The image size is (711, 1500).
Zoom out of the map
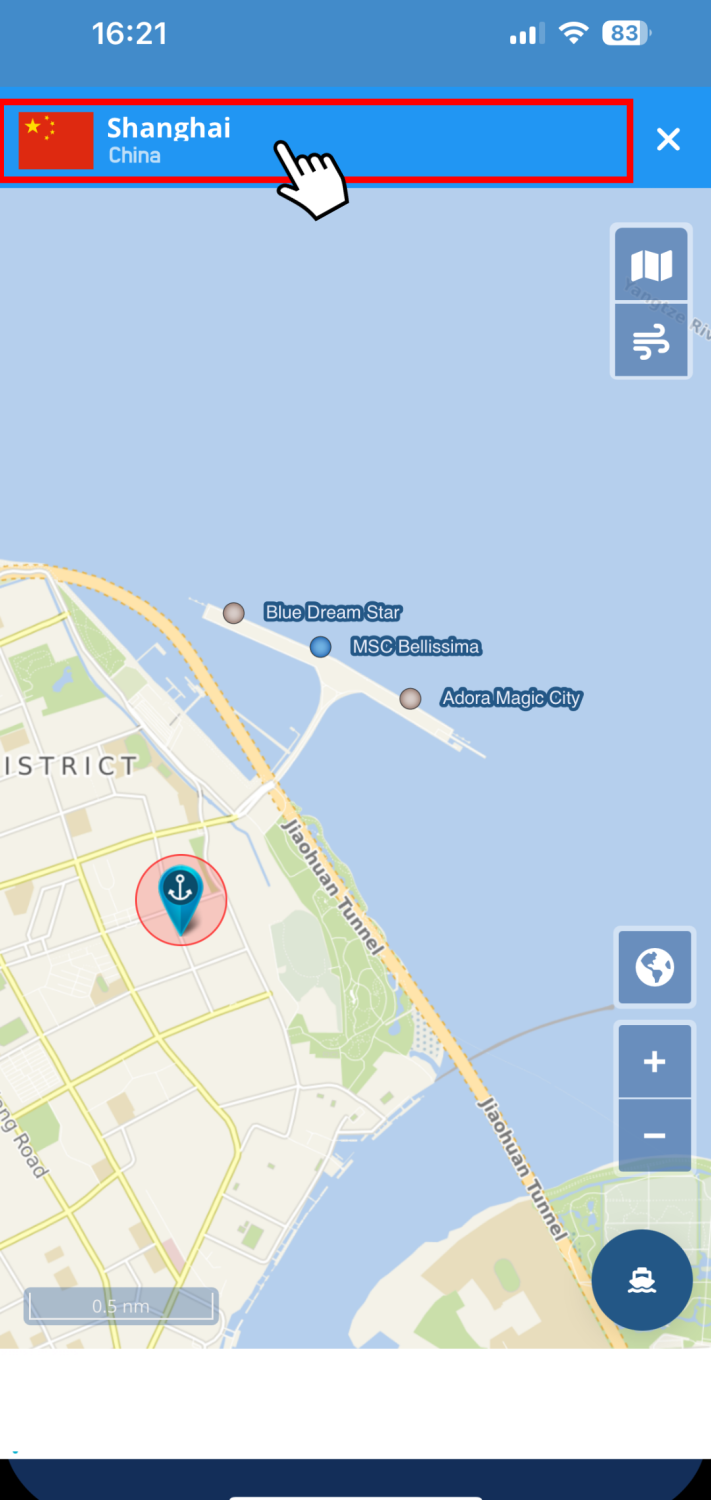(x=655, y=1136)
